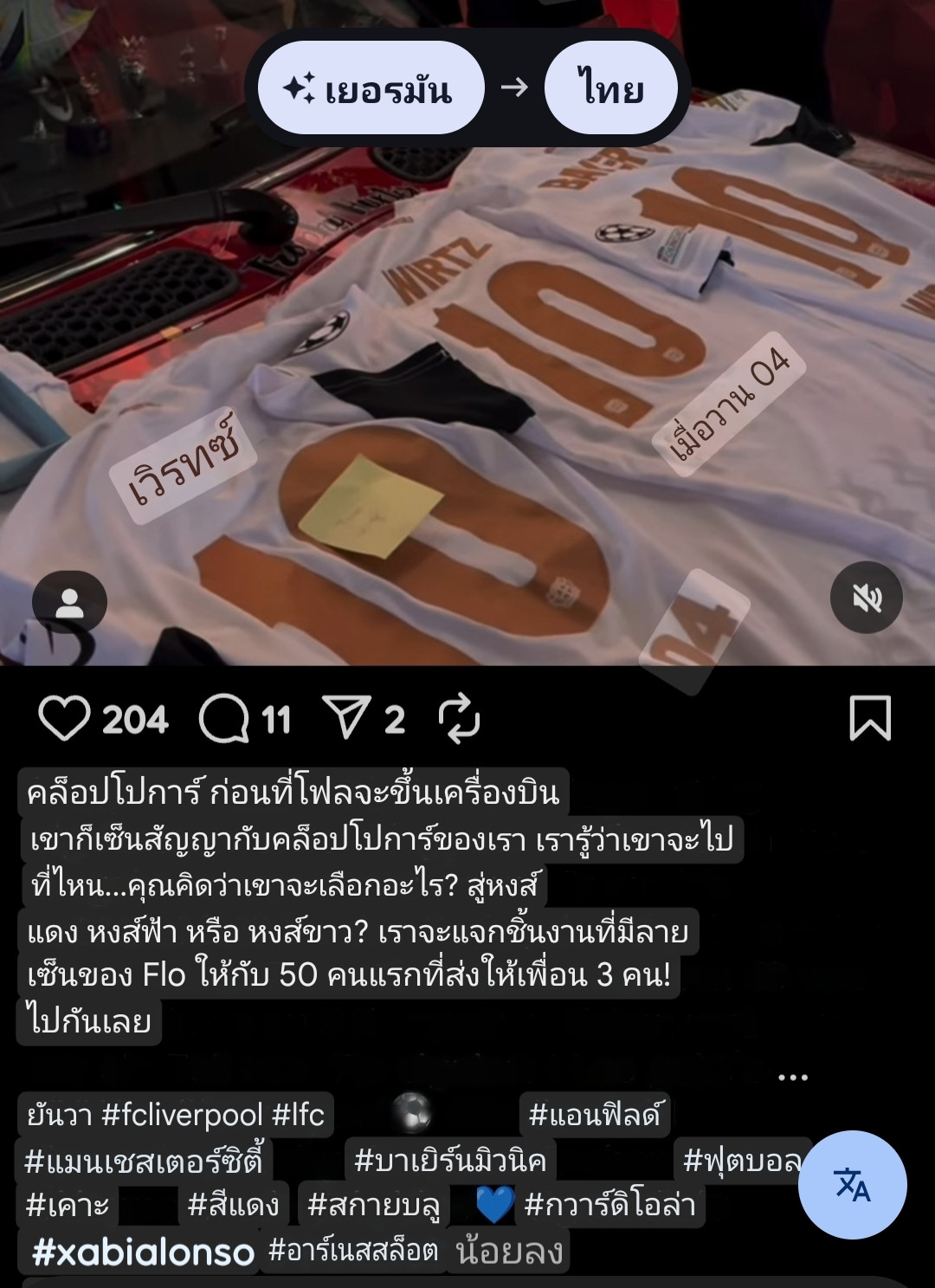Viewport: 935px width, 1288px height.
Task: Open the #บาเยิร์นมิวนิค hashtag
Action: (x=450, y=1161)
